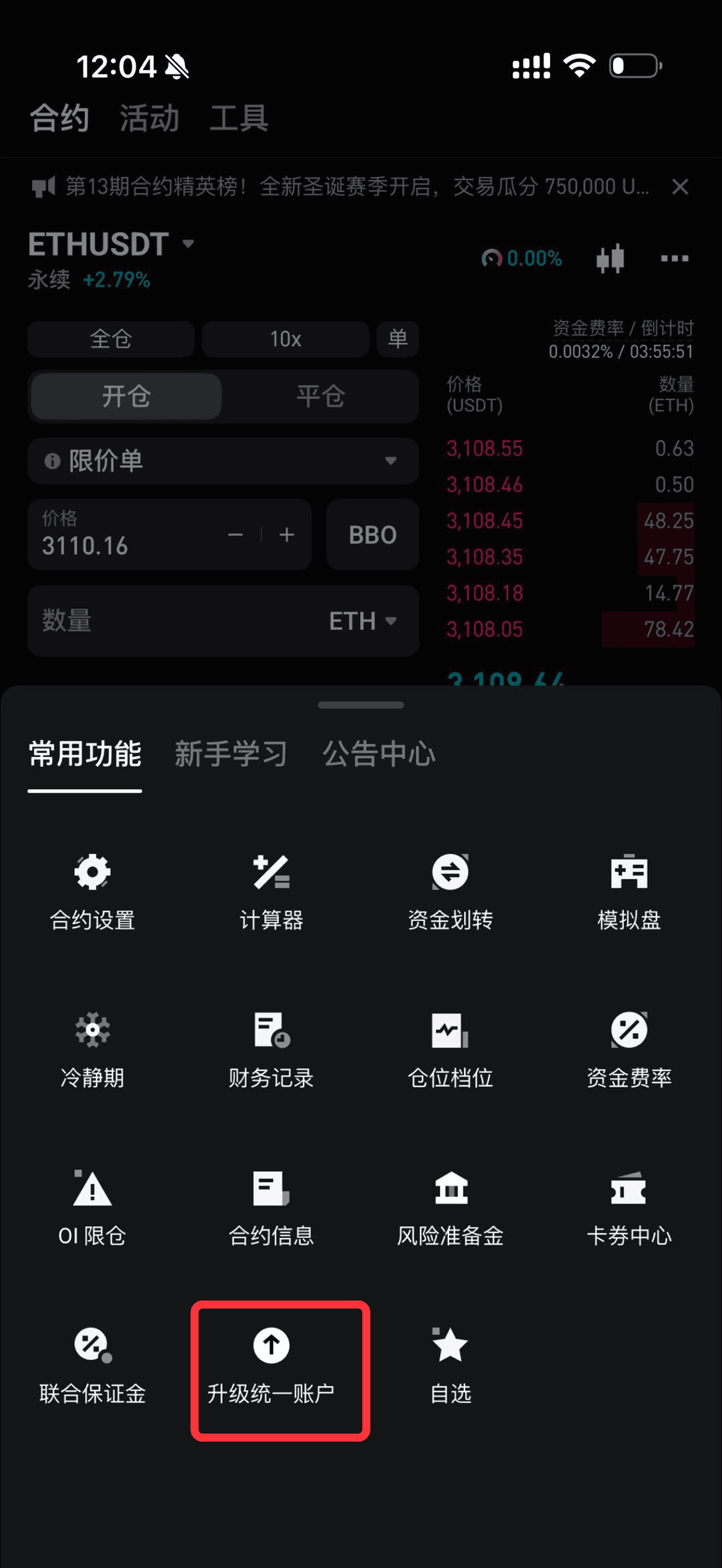Switch to the 新手学习 tab
722x1568 pixels.
point(231,754)
